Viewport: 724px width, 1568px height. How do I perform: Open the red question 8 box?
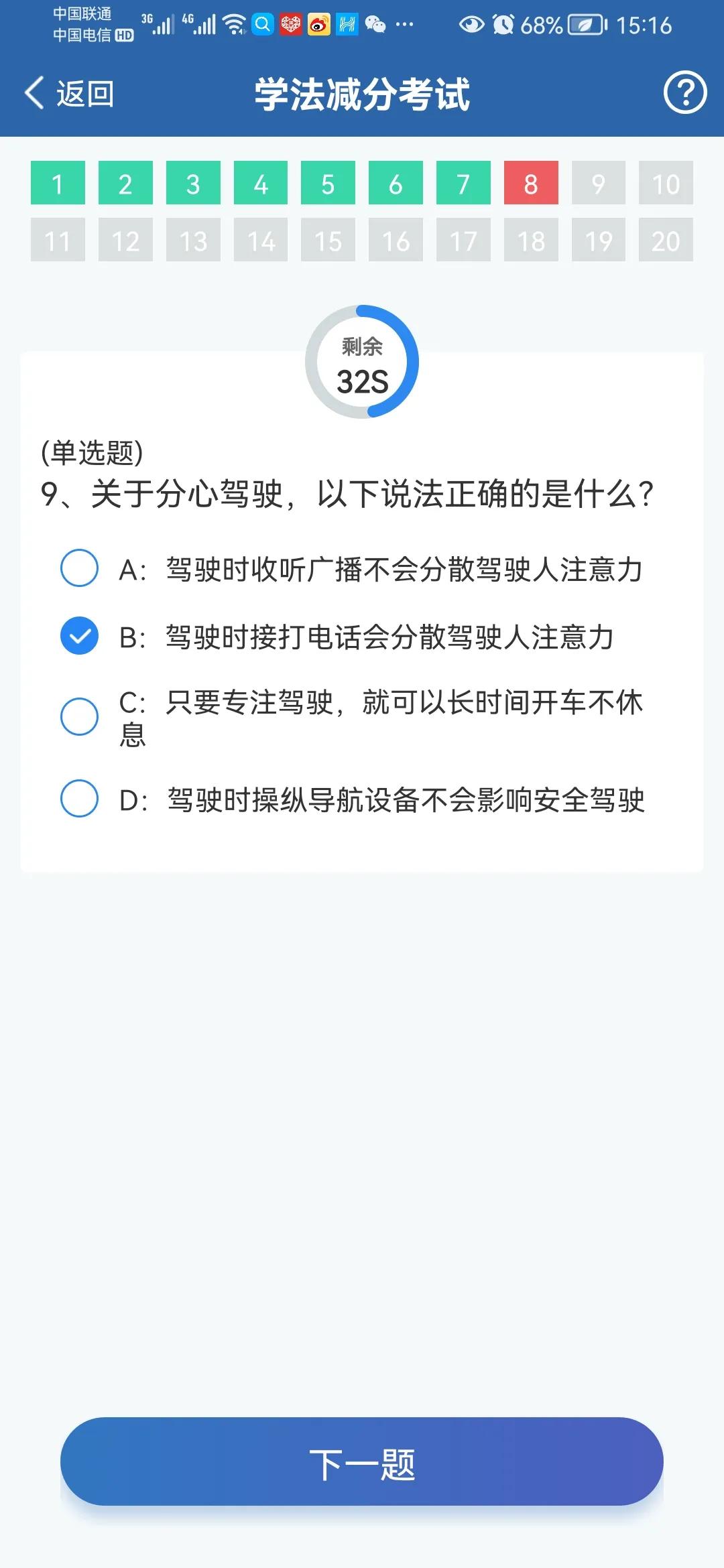(531, 183)
